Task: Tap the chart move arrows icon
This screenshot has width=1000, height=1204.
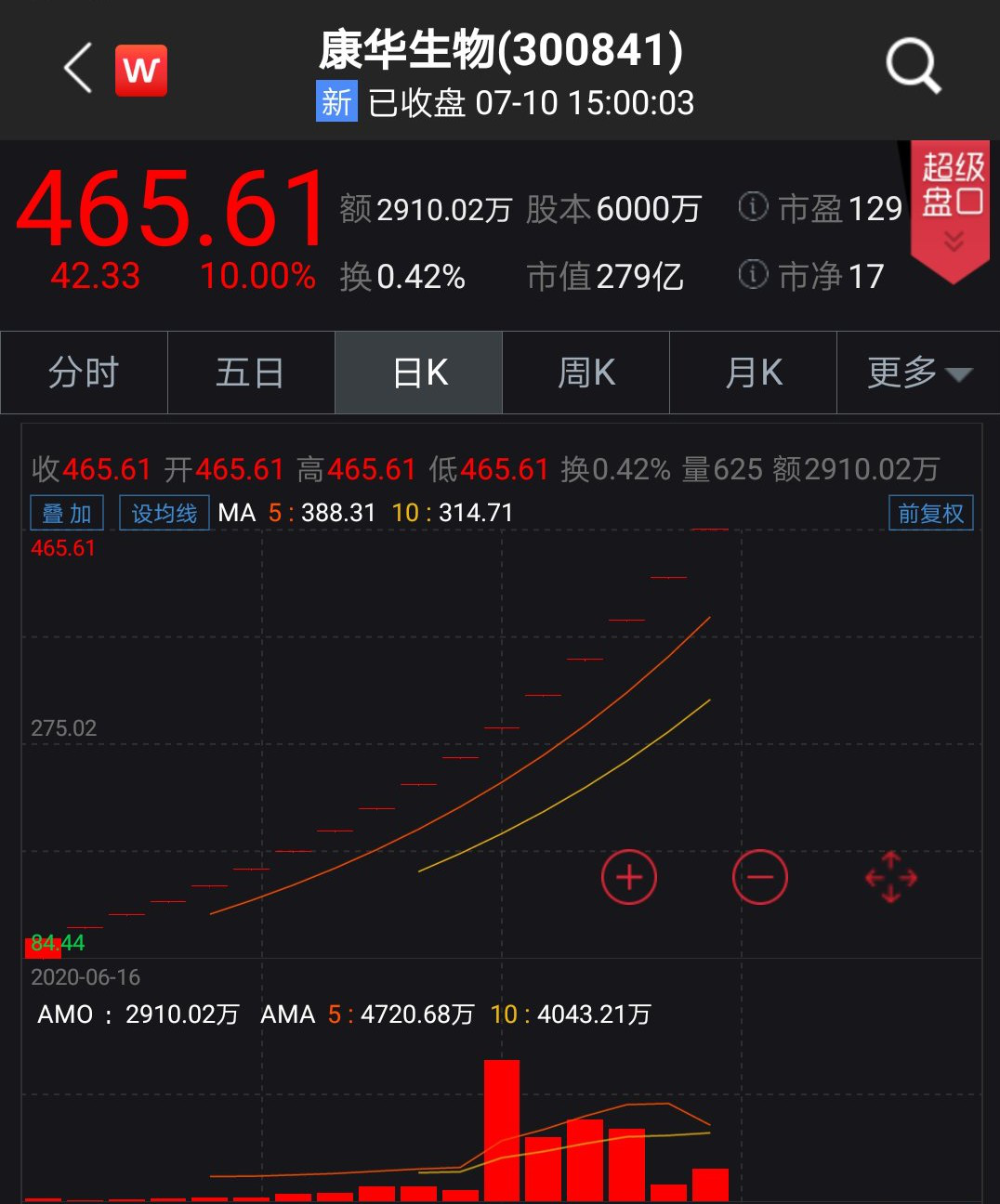Action: click(x=890, y=877)
